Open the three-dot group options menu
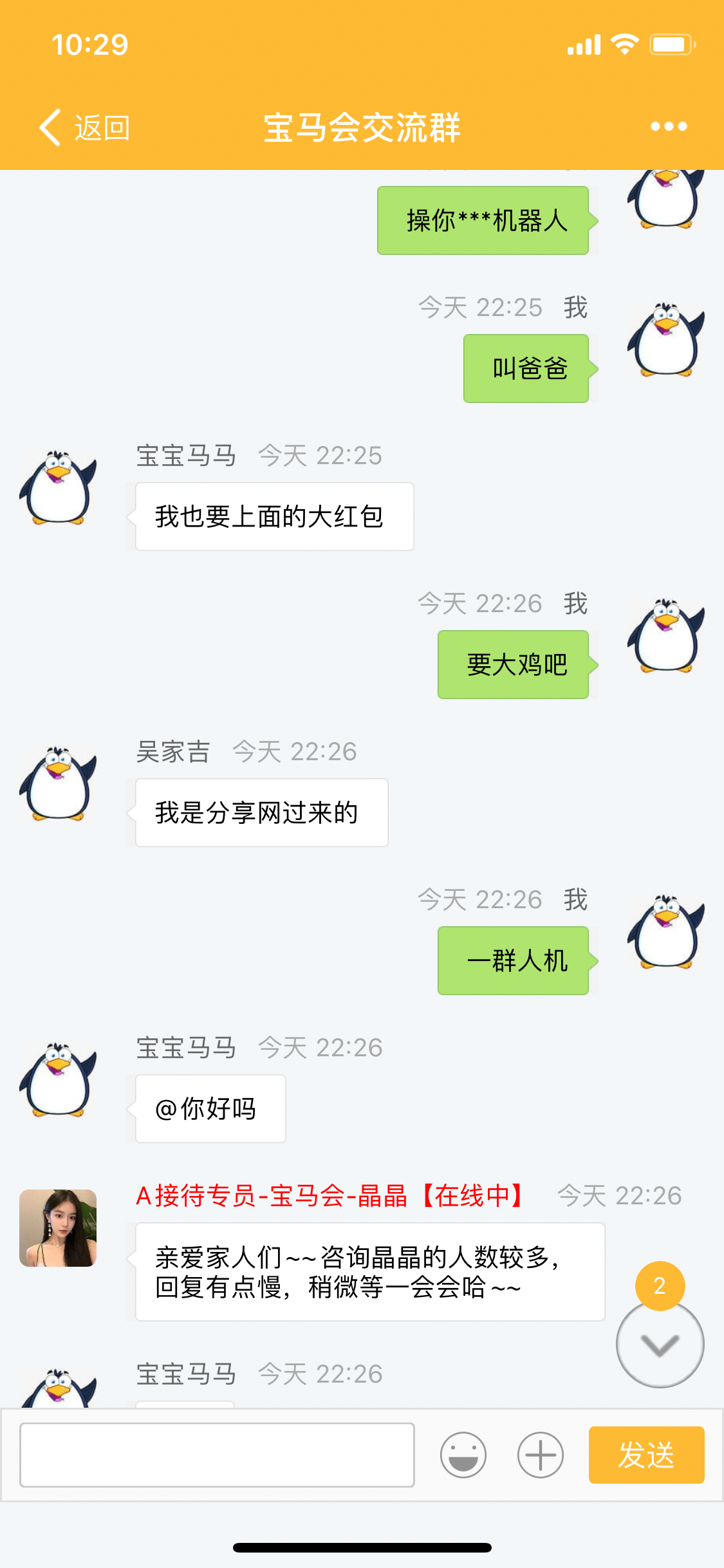724x1568 pixels. tap(669, 126)
